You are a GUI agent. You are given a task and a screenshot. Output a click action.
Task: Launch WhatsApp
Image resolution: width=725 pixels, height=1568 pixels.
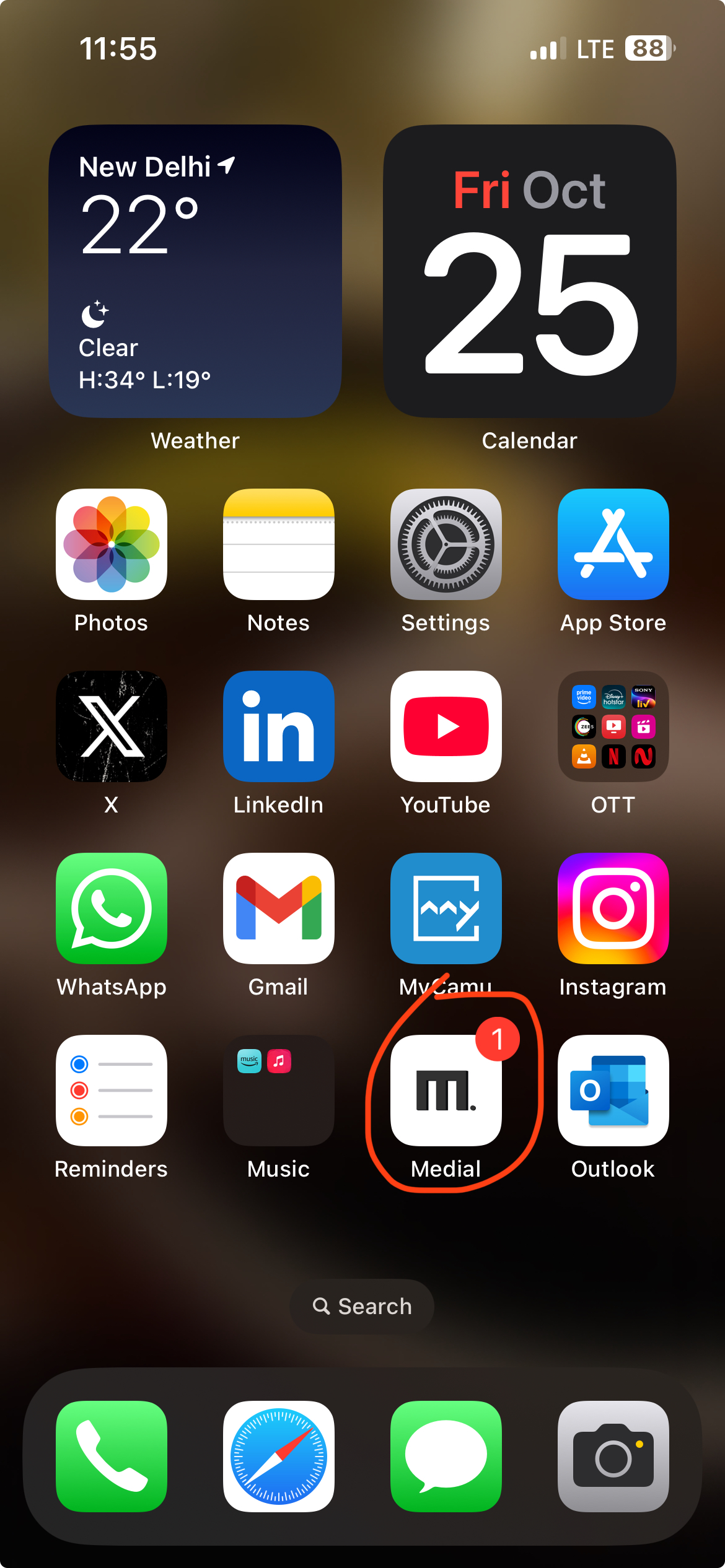click(x=112, y=908)
